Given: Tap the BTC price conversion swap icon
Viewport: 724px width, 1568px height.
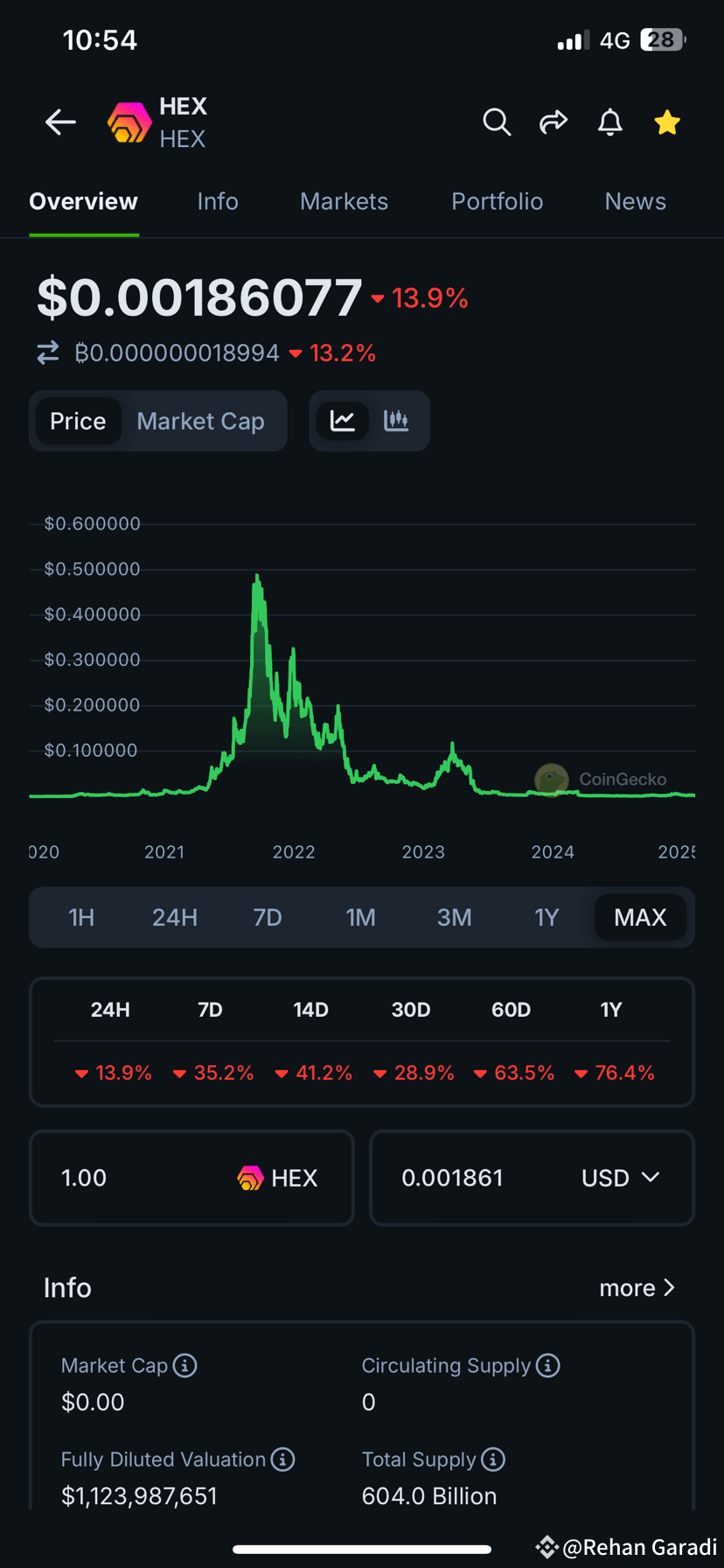Looking at the screenshot, I should pyautogui.click(x=47, y=352).
